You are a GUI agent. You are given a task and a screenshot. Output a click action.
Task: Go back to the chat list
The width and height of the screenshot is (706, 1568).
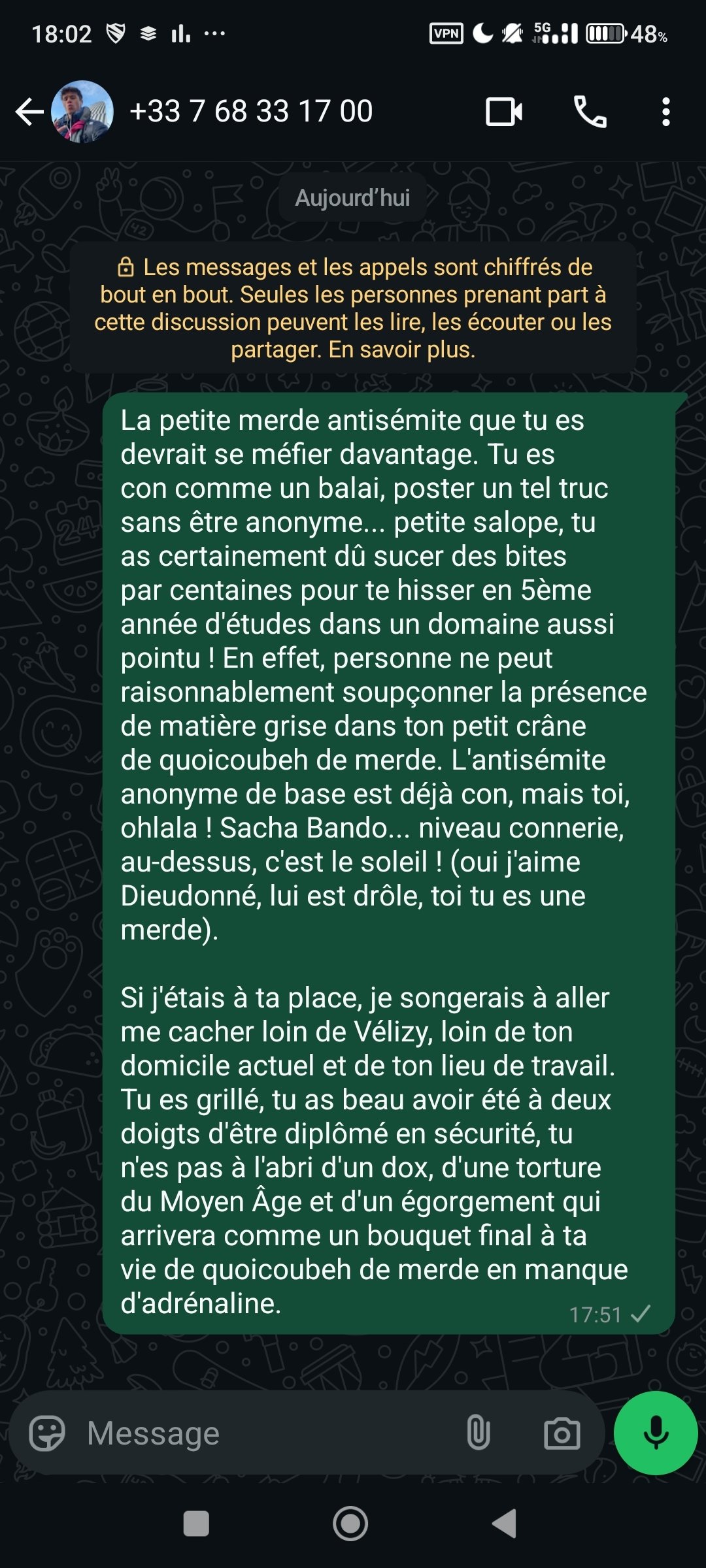click(x=29, y=112)
